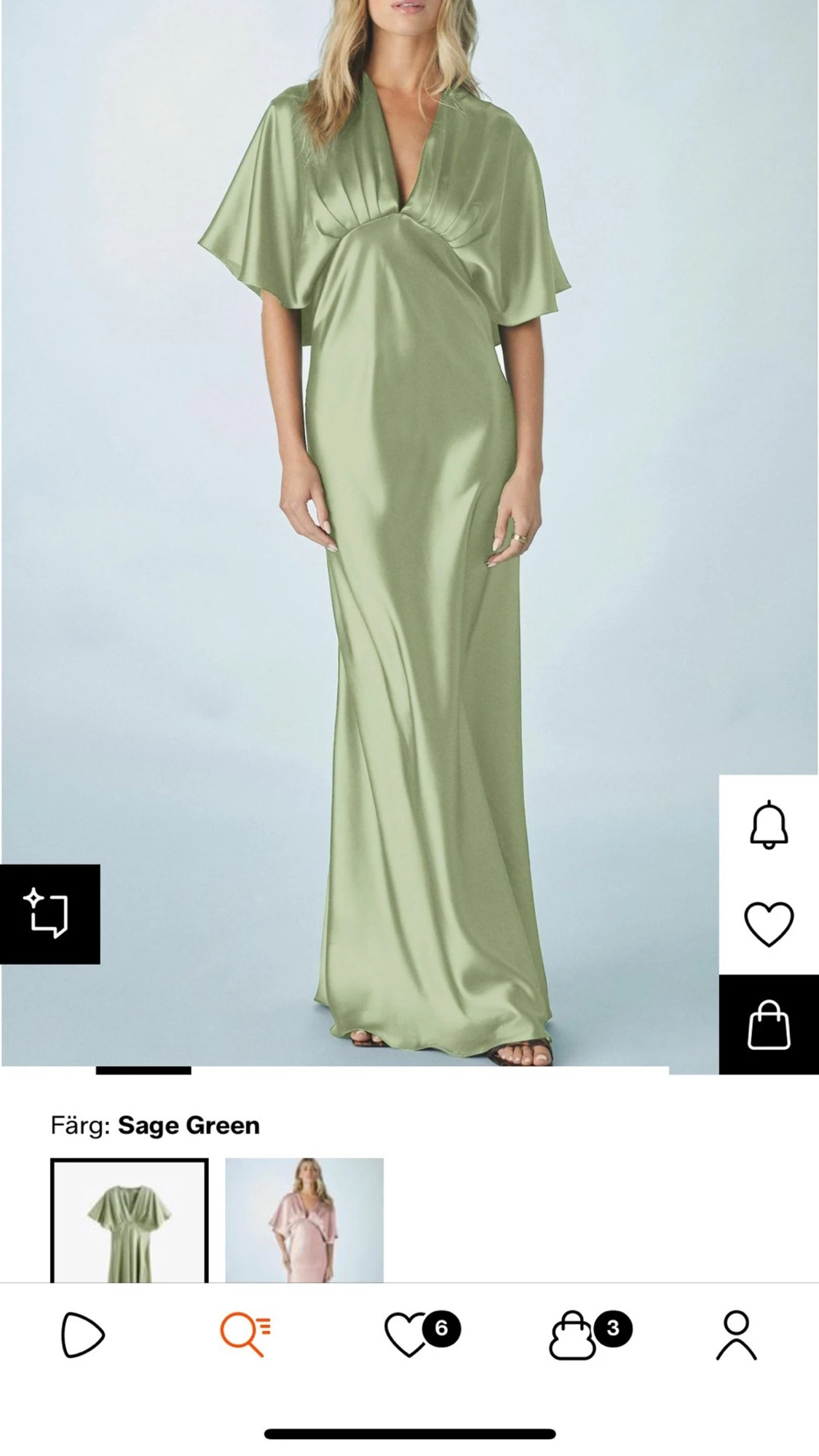Image resolution: width=819 pixels, height=1456 pixels.
Task: Select the Sage Green color swatch
Action: (130, 1221)
